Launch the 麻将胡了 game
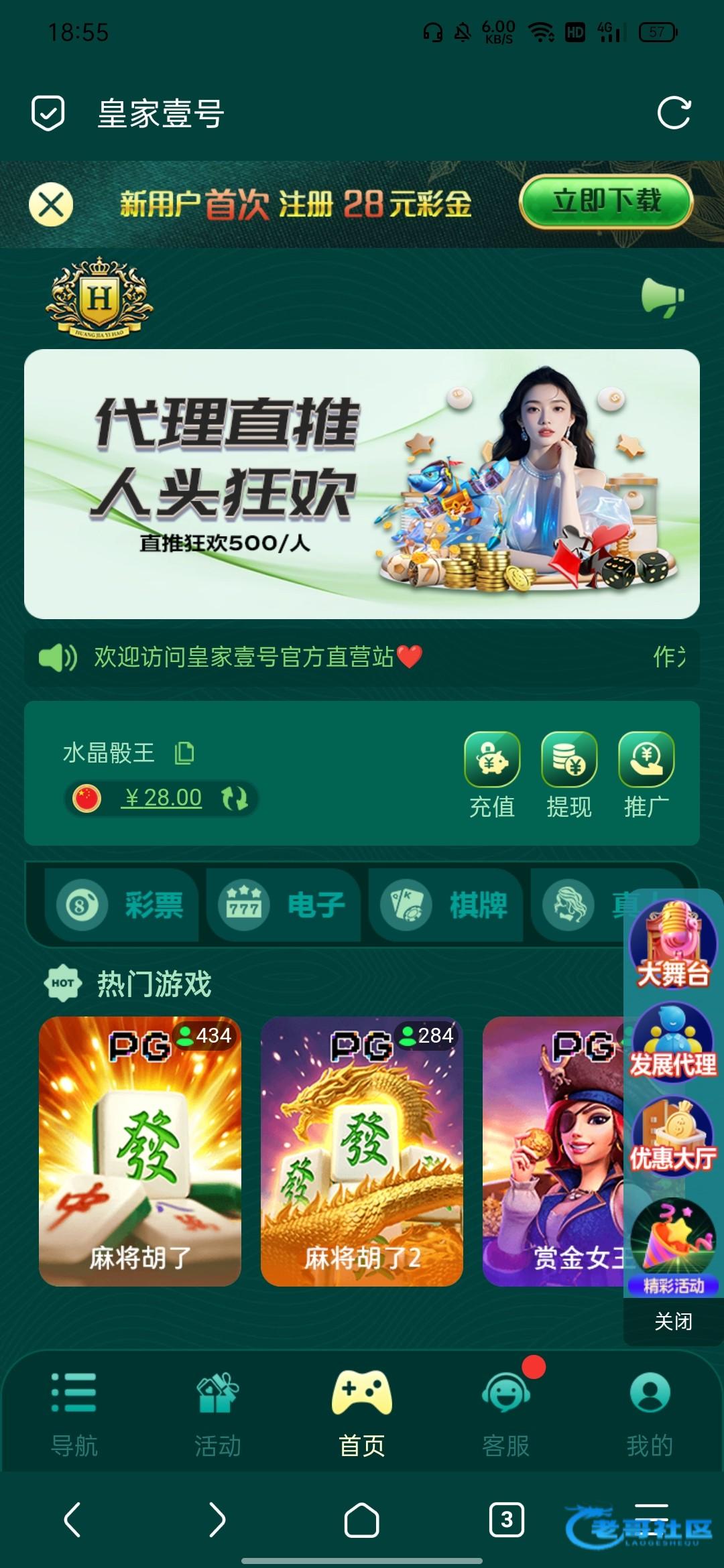Screen dimensions: 724x1568 tap(139, 1151)
